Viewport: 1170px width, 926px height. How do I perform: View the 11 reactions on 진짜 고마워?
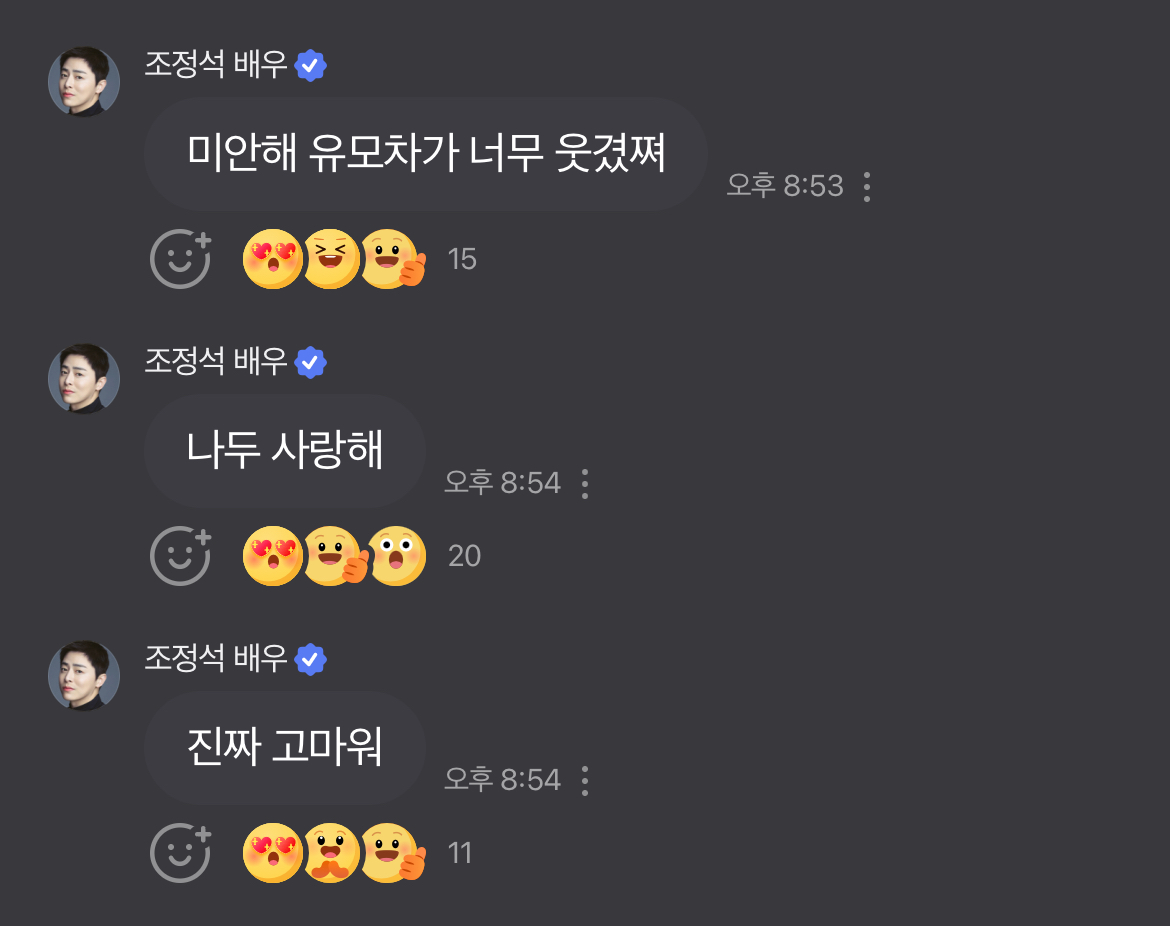(x=358, y=853)
